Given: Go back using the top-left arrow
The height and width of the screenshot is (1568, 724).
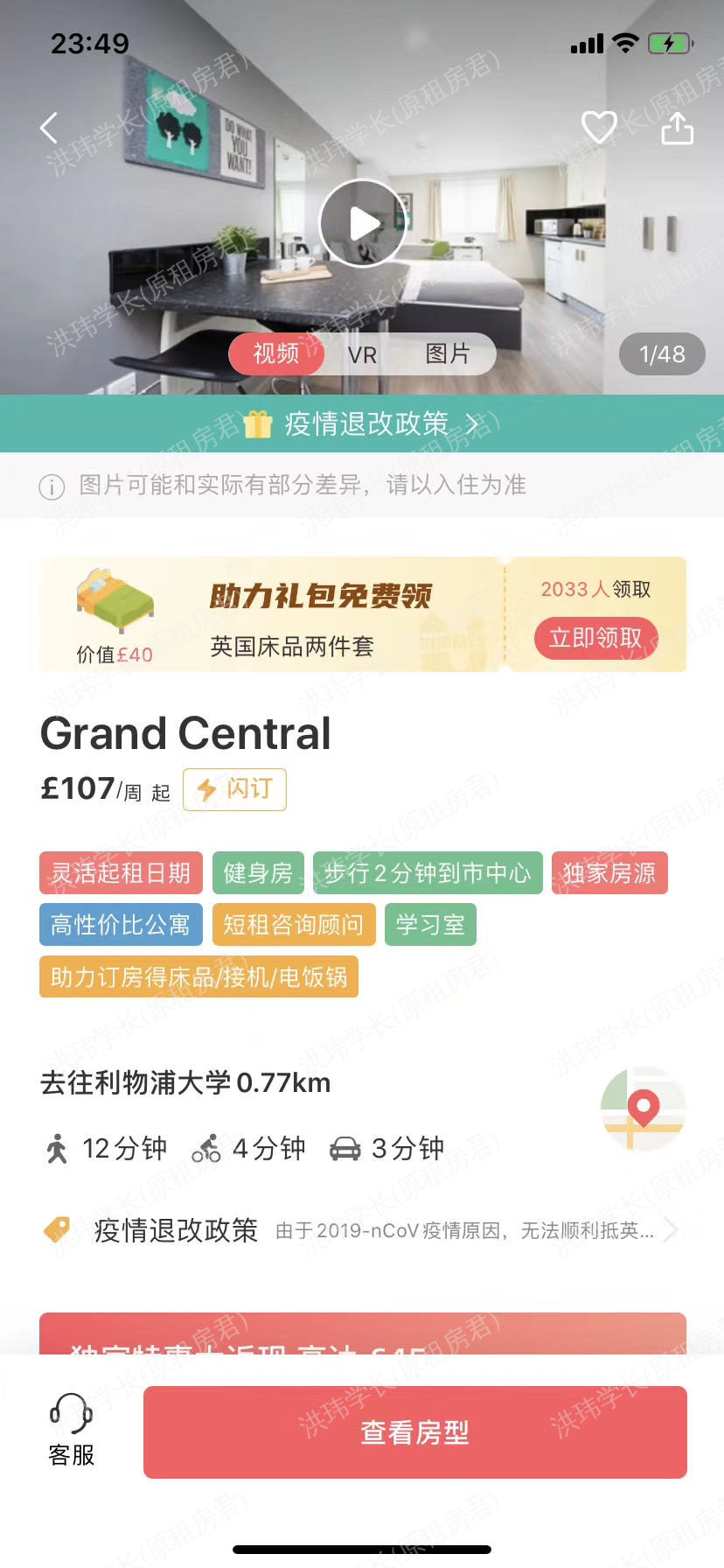Looking at the screenshot, I should click(x=49, y=128).
